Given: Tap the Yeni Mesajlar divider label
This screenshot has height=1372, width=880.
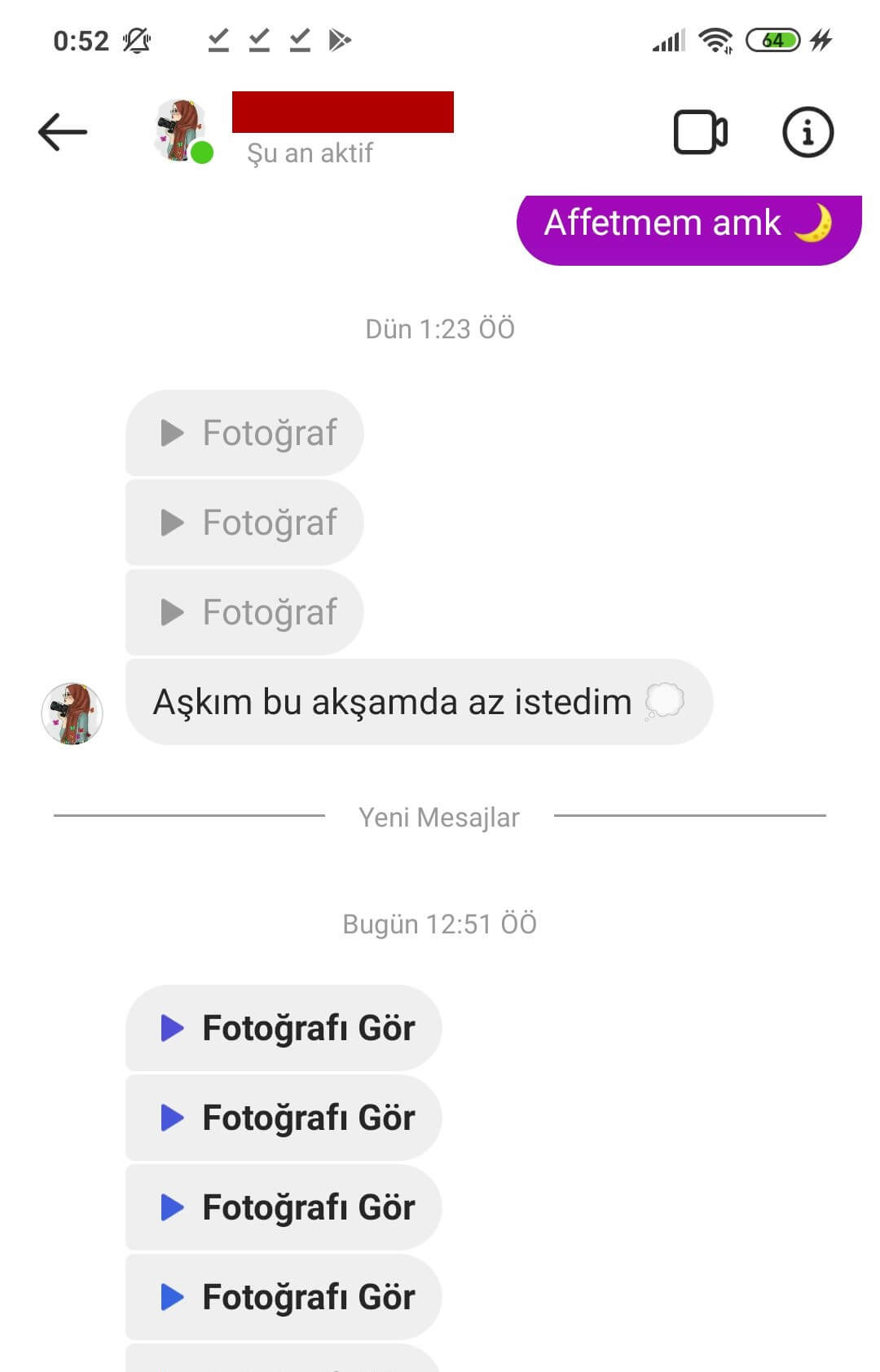Looking at the screenshot, I should tap(439, 817).
